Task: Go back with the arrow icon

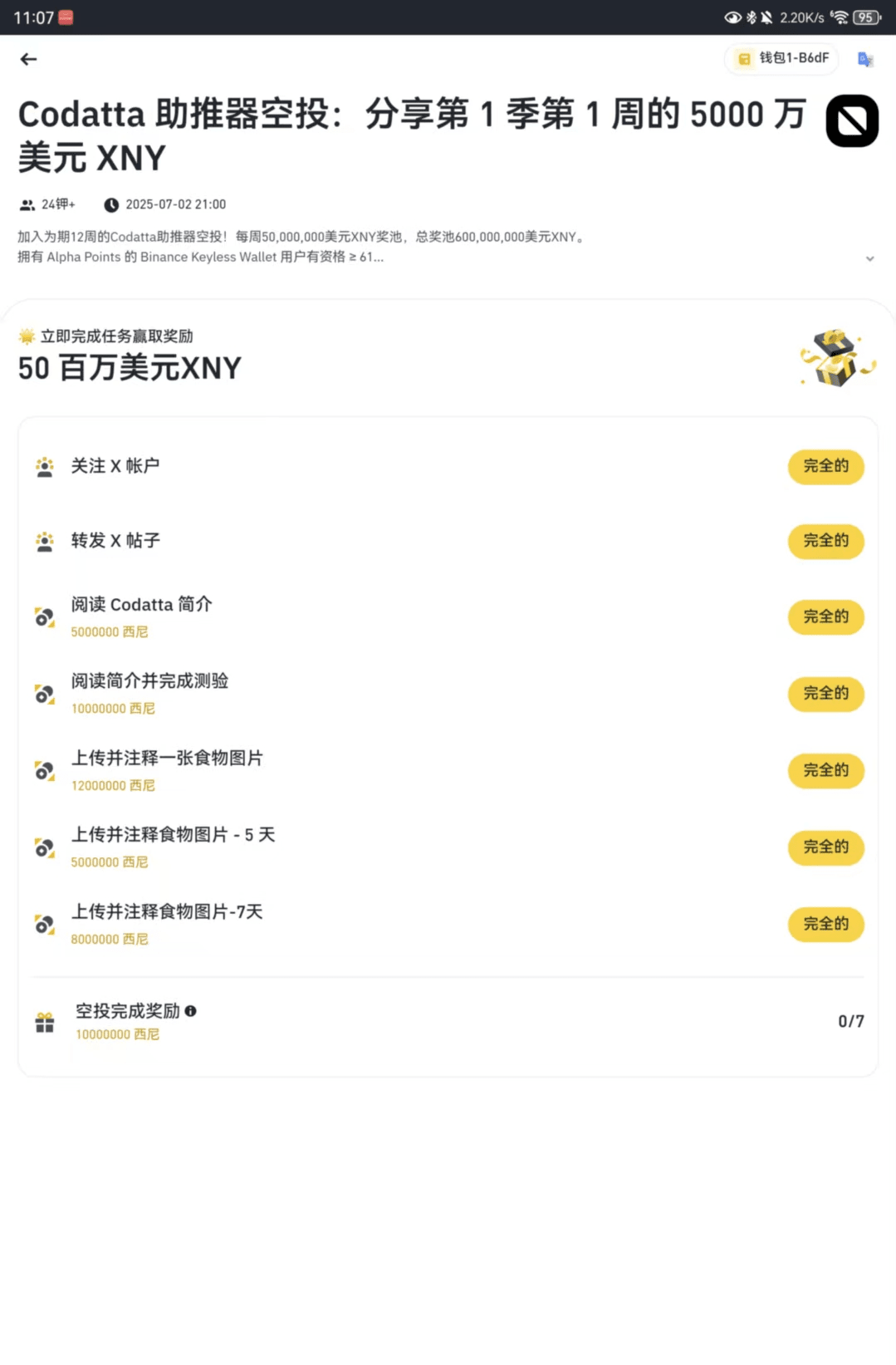Action: (x=29, y=59)
